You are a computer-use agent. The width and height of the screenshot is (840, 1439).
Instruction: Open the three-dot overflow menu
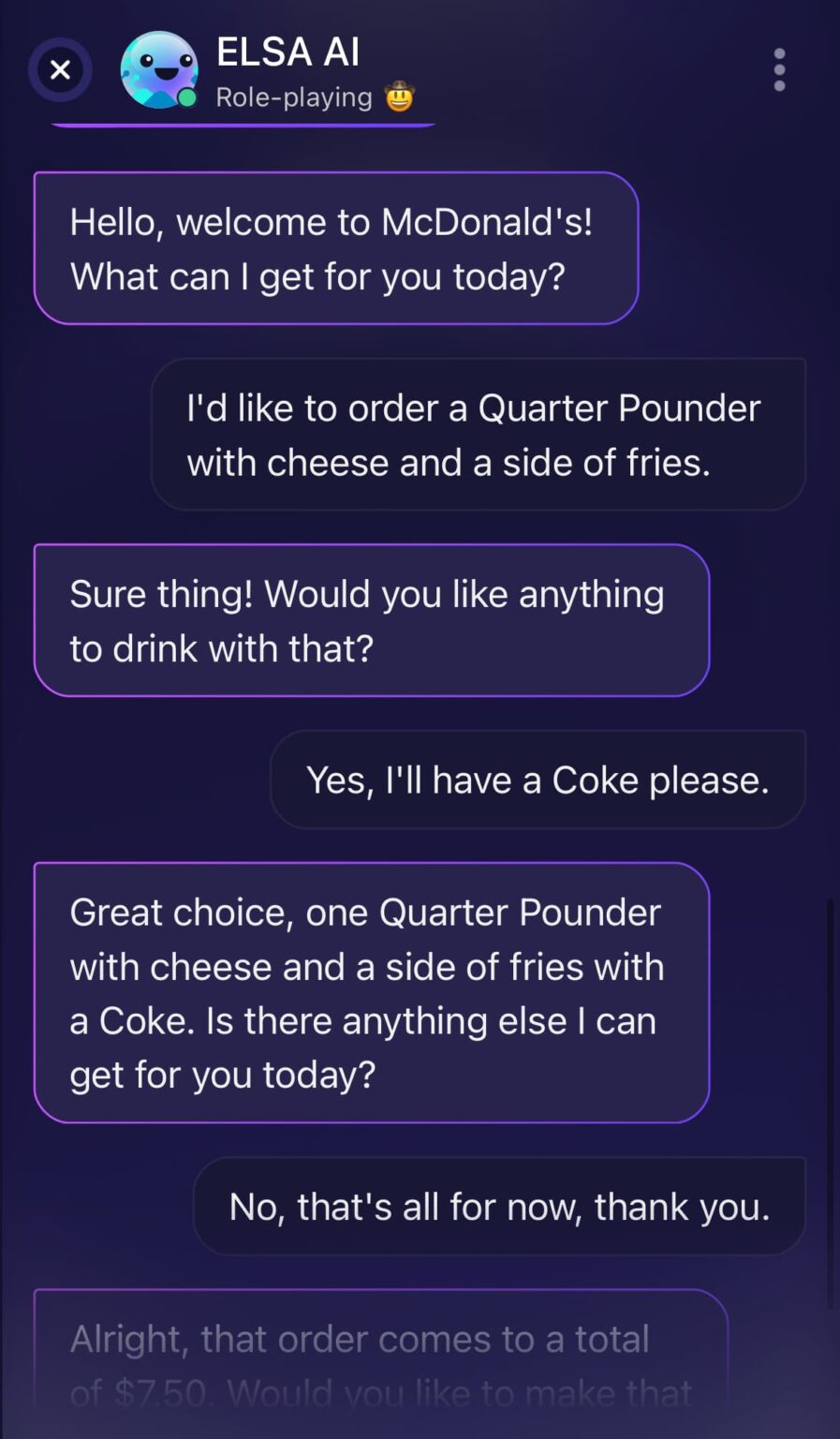pyautogui.click(x=778, y=70)
